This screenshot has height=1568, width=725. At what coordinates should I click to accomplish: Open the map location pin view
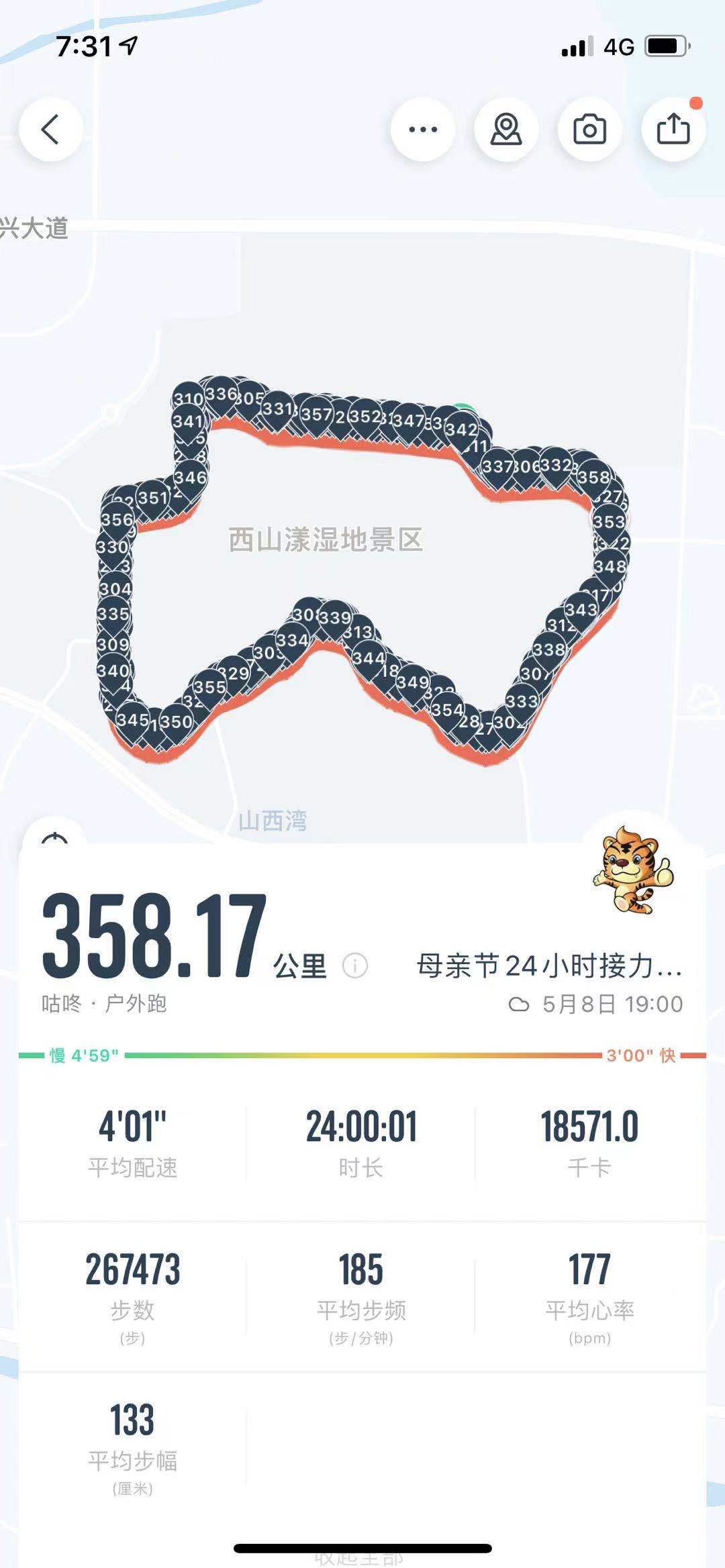[506, 129]
